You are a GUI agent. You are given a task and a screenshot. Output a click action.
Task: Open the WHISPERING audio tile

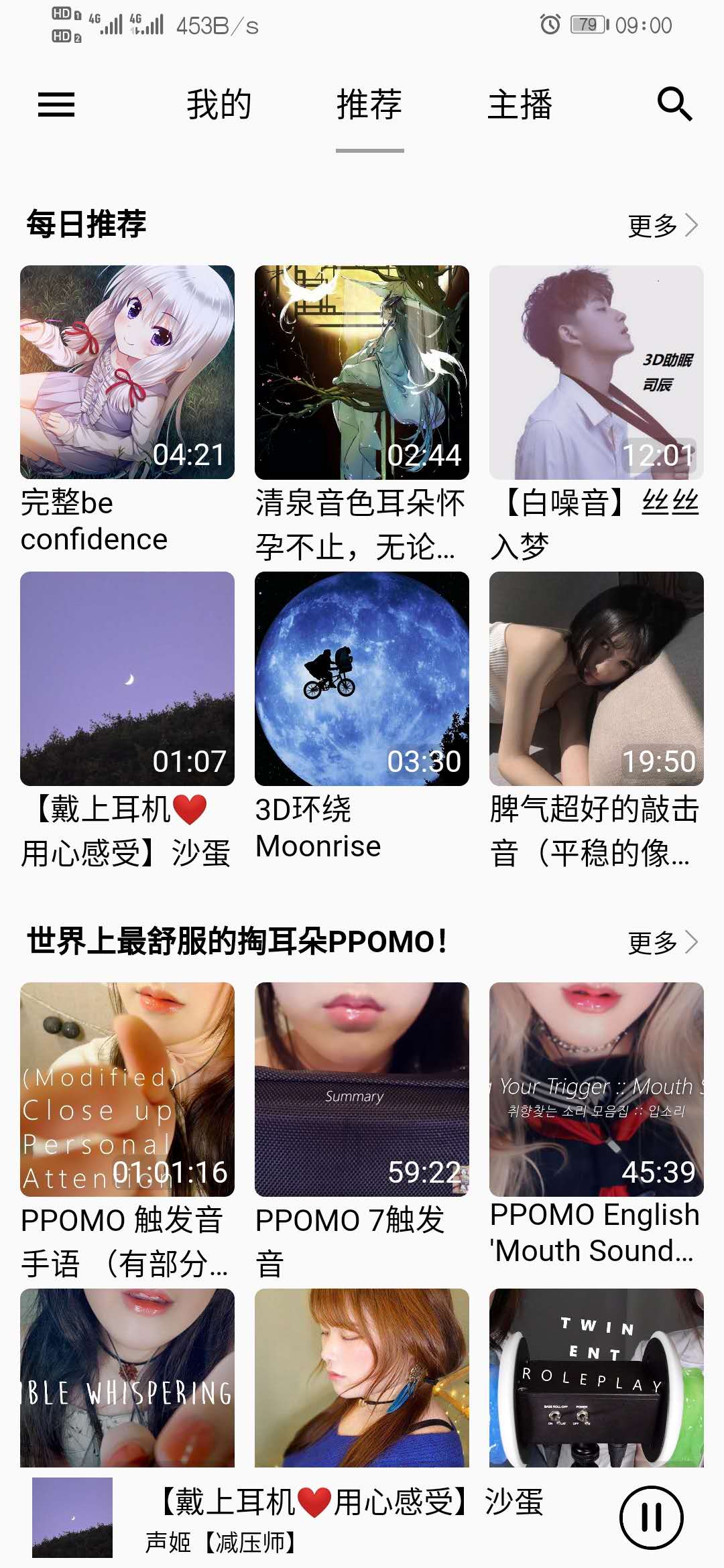point(127,1378)
